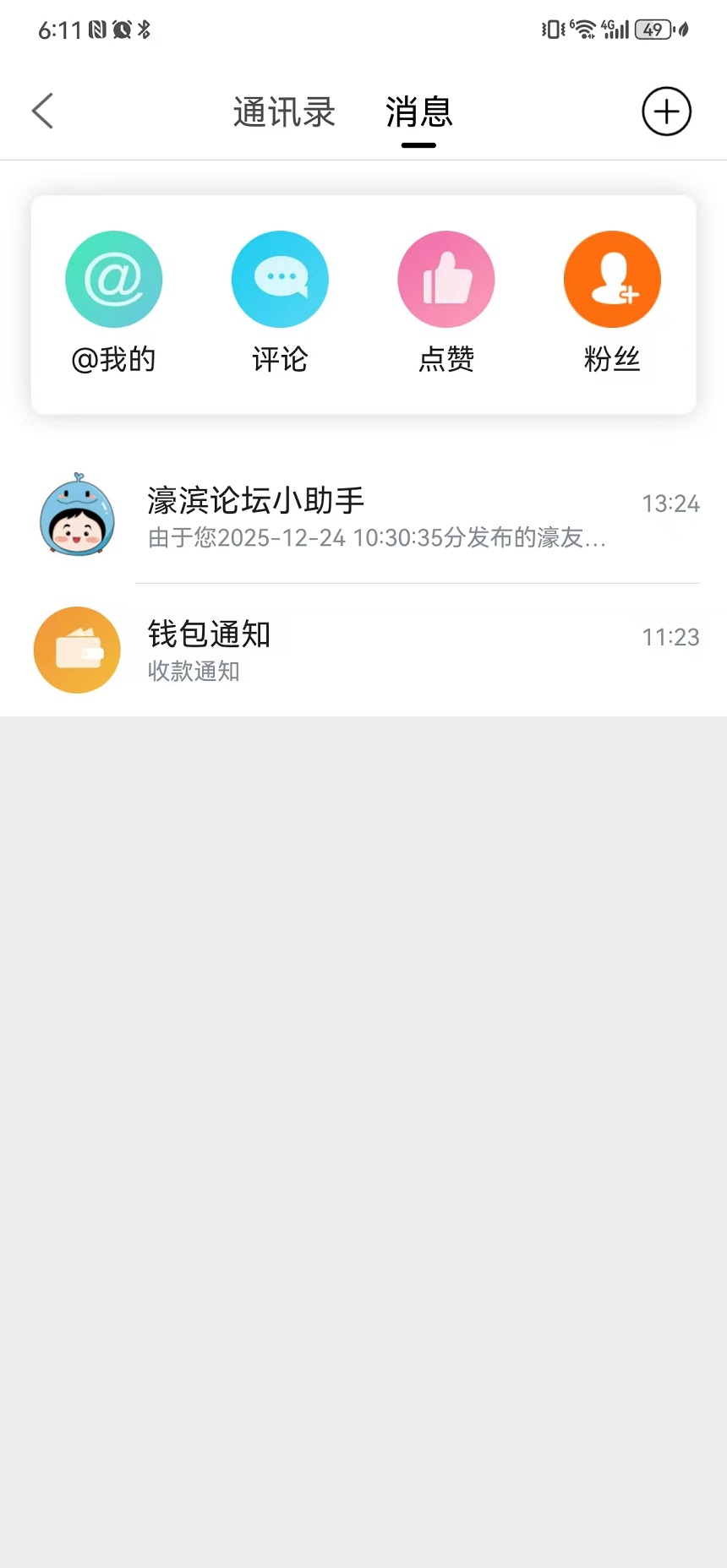Tap the 收款通知 message preview
The image size is (727, 1568).
192,672
